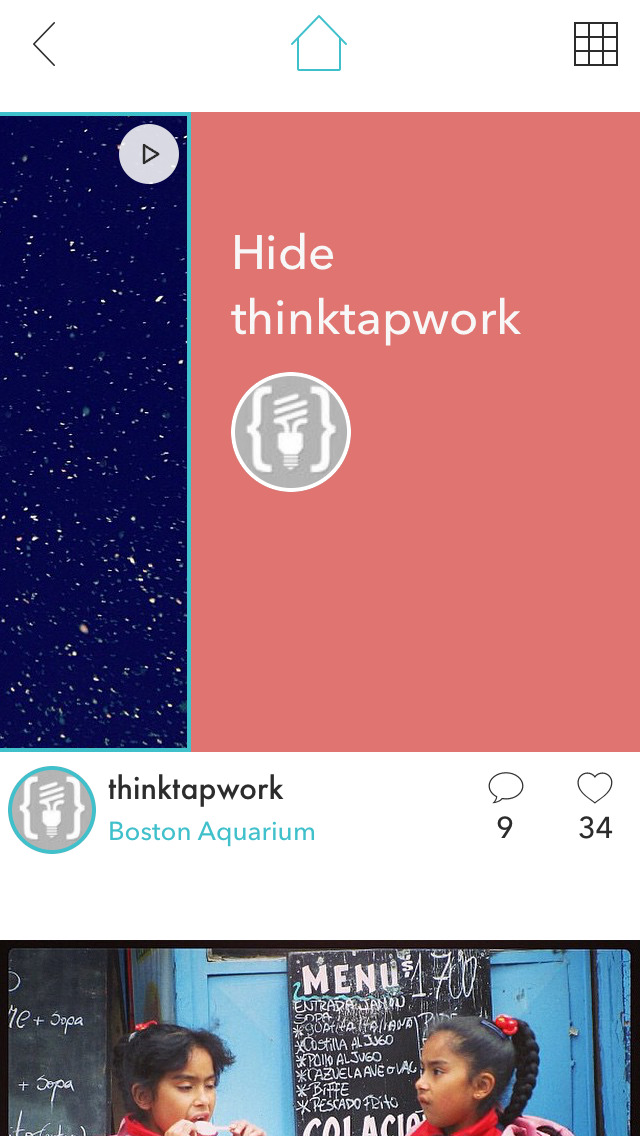This screenshot has height=1136, width=640.
Task: Hide thinktapwork from the feed
Action: pos(376,286)
